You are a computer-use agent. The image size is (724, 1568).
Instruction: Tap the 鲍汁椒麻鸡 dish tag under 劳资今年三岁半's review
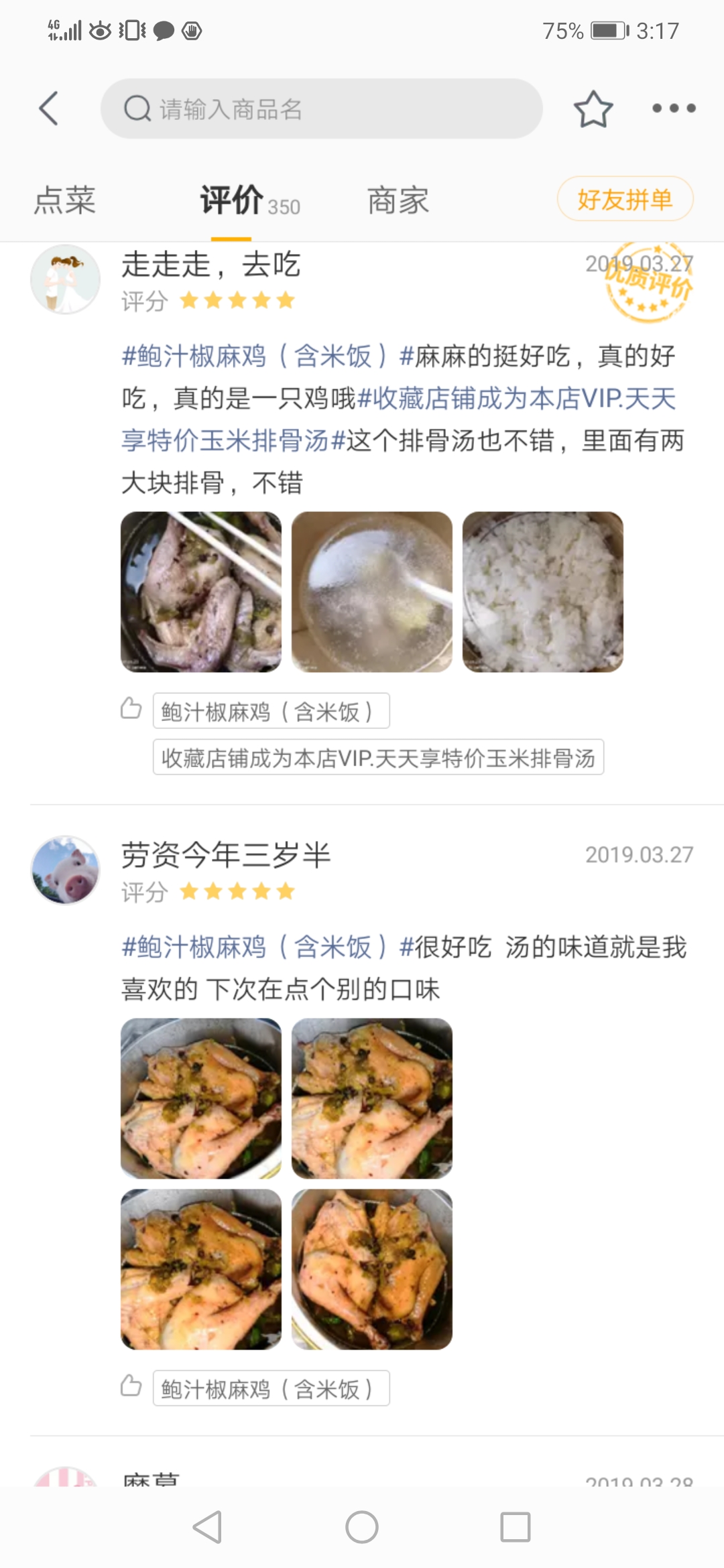pyautogui.click(x=271, y=1388)
